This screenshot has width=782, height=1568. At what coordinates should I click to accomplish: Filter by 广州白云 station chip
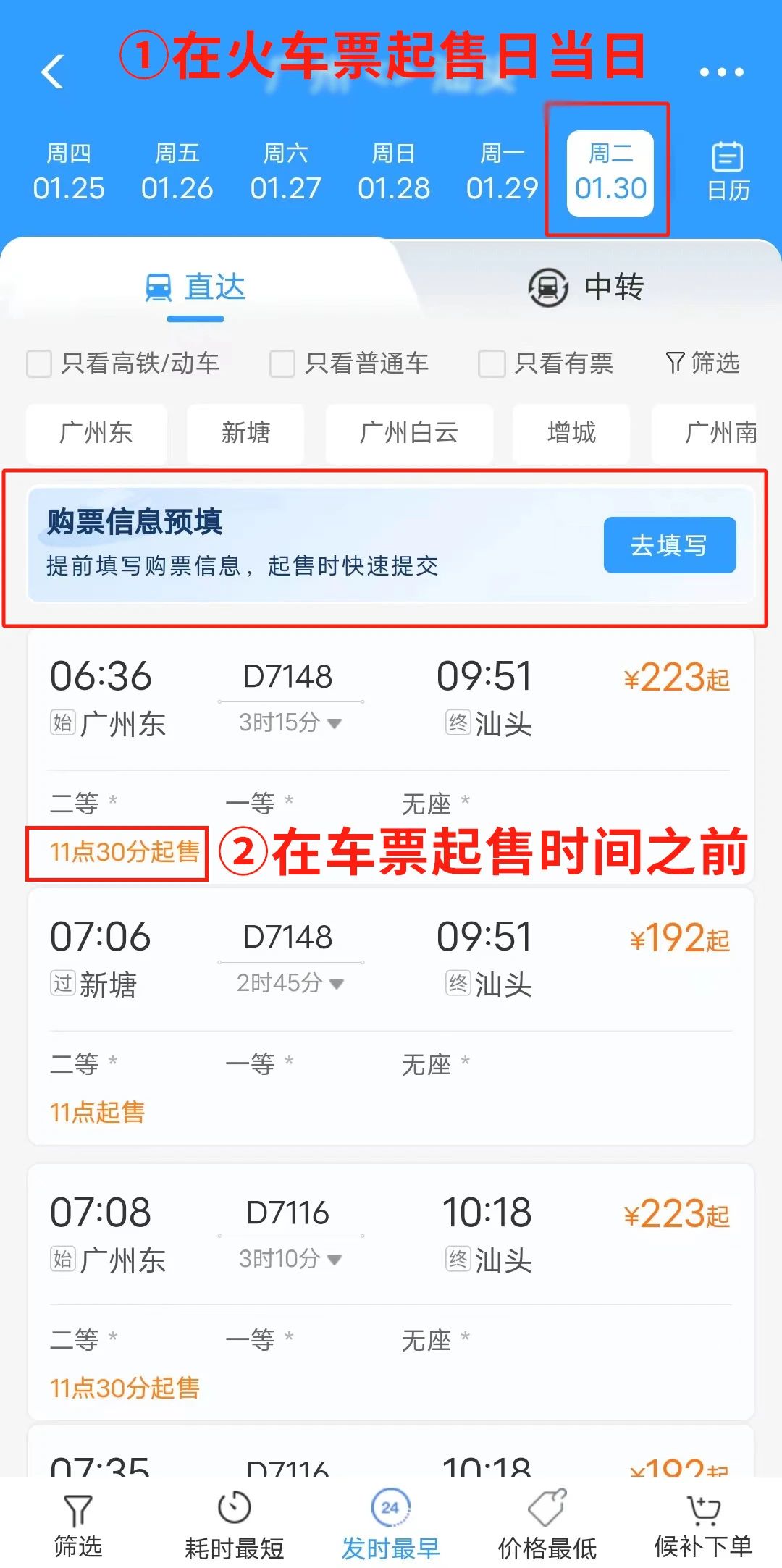point(409,433)
